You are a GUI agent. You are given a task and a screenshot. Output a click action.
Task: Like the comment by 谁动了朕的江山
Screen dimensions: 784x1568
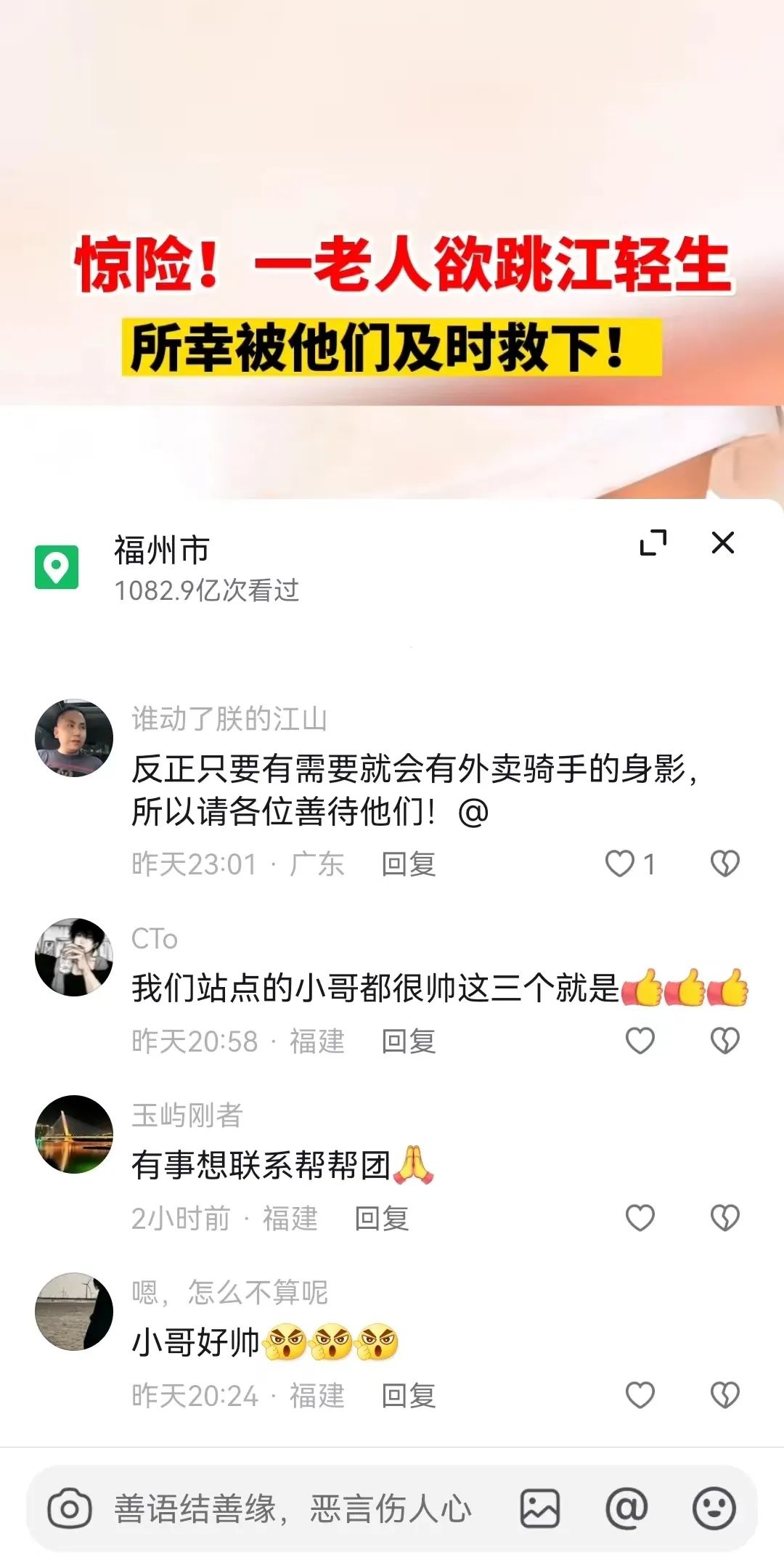(x=621, y=864)
